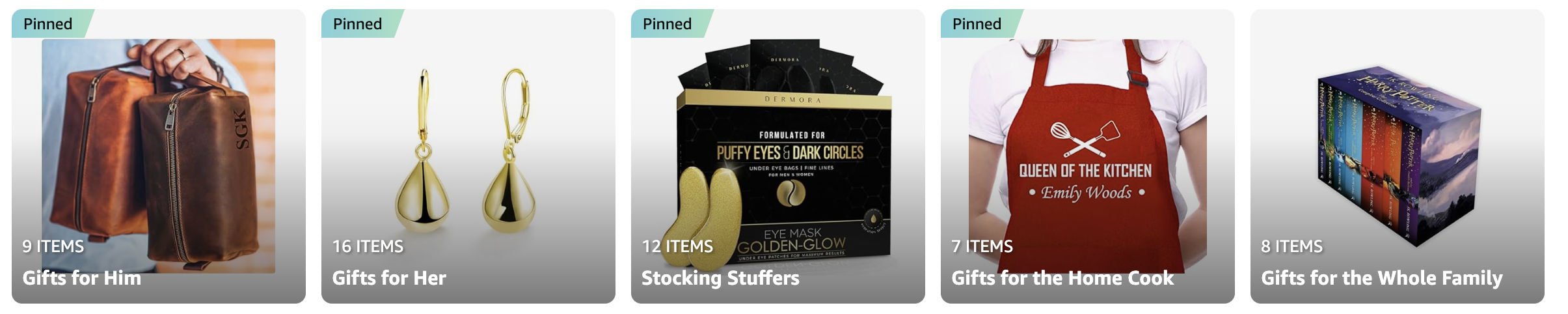The image size is (1568, 314).
Task: View the Stocking Stuffers list
Action: [777, 156]
